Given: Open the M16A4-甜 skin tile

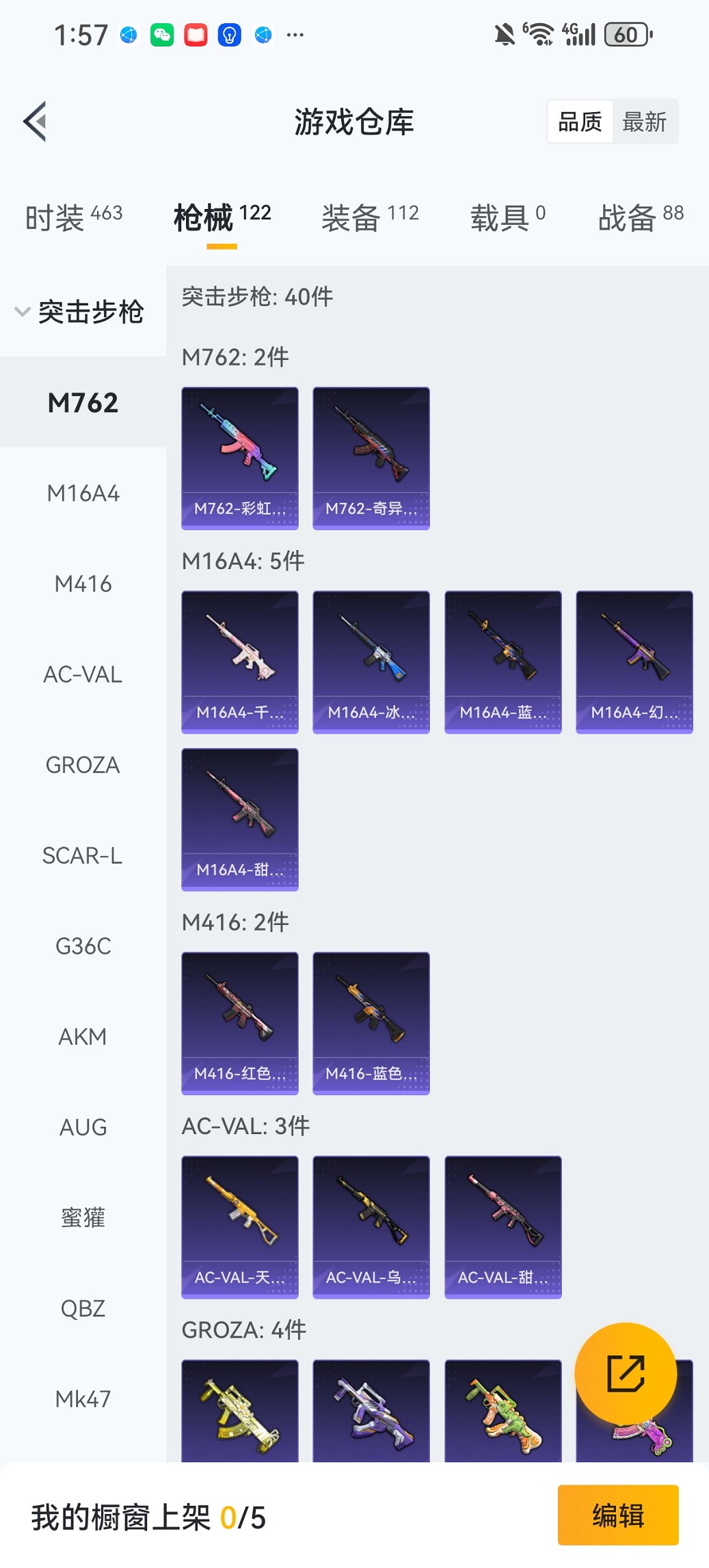Looking at the screenshot, I should click(240, 819).
